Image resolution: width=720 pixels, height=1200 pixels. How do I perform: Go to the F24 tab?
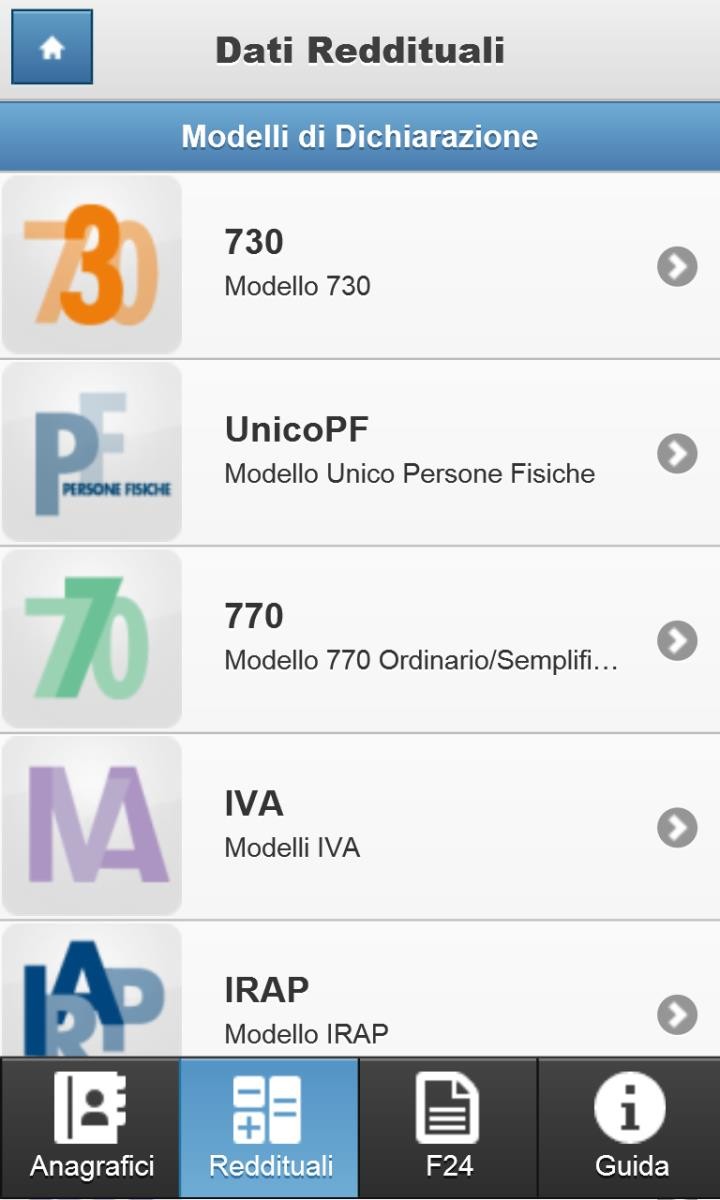click(x=448, y=1128)
